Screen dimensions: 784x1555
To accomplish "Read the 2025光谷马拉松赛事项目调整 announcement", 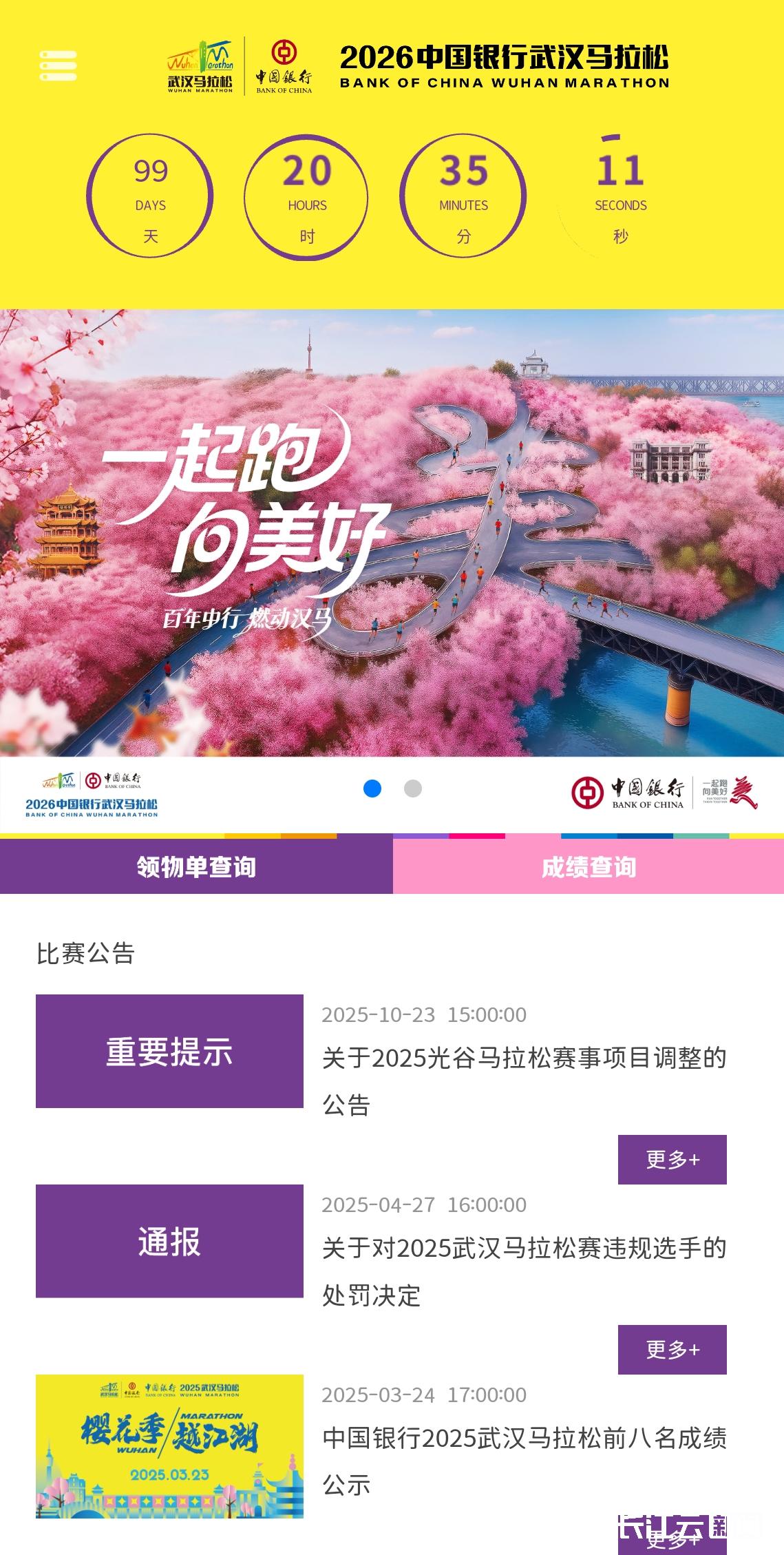I will click(x=524, y=1080).
